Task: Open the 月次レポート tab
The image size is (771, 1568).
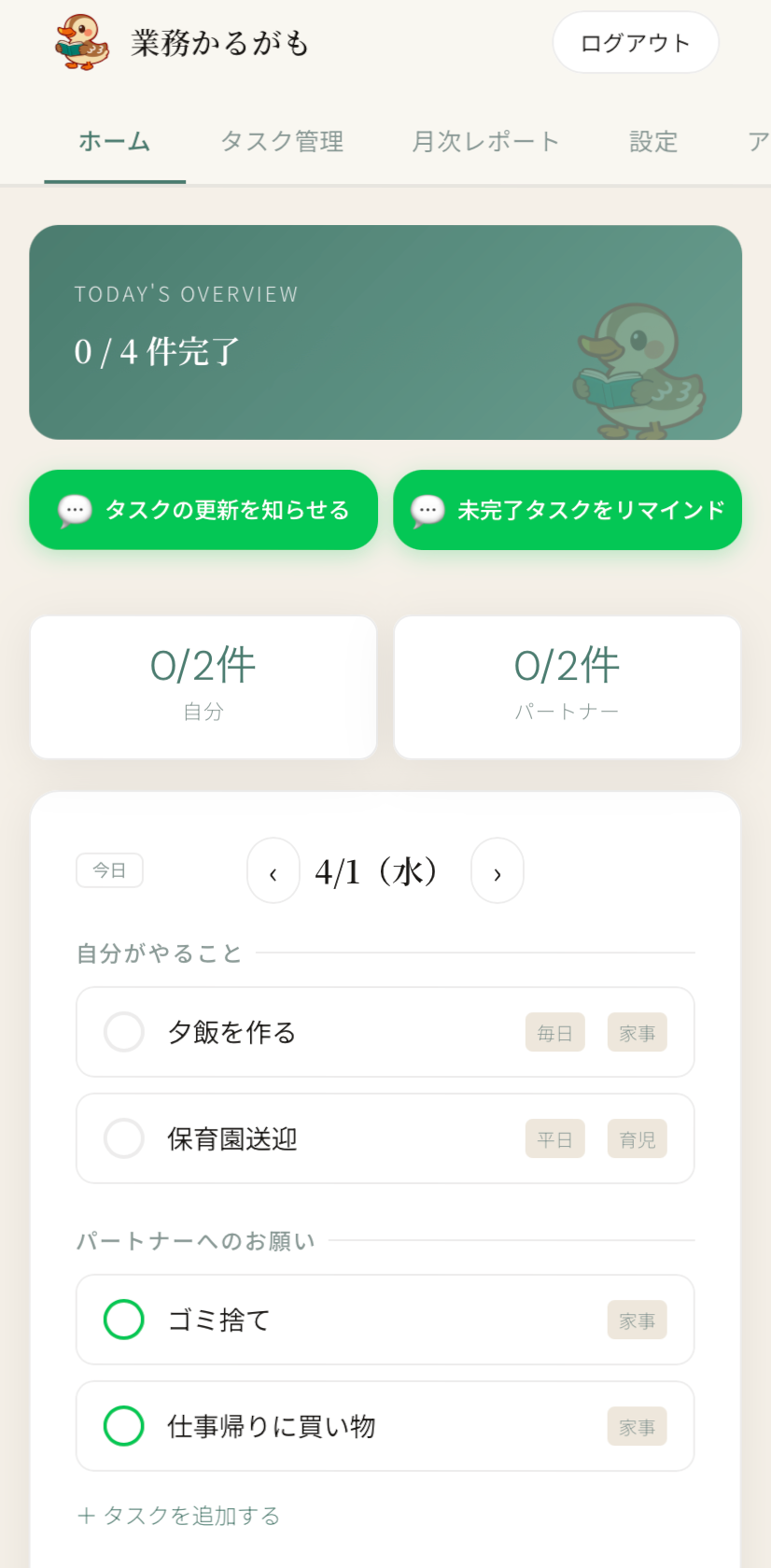Action: click(485, 142)
